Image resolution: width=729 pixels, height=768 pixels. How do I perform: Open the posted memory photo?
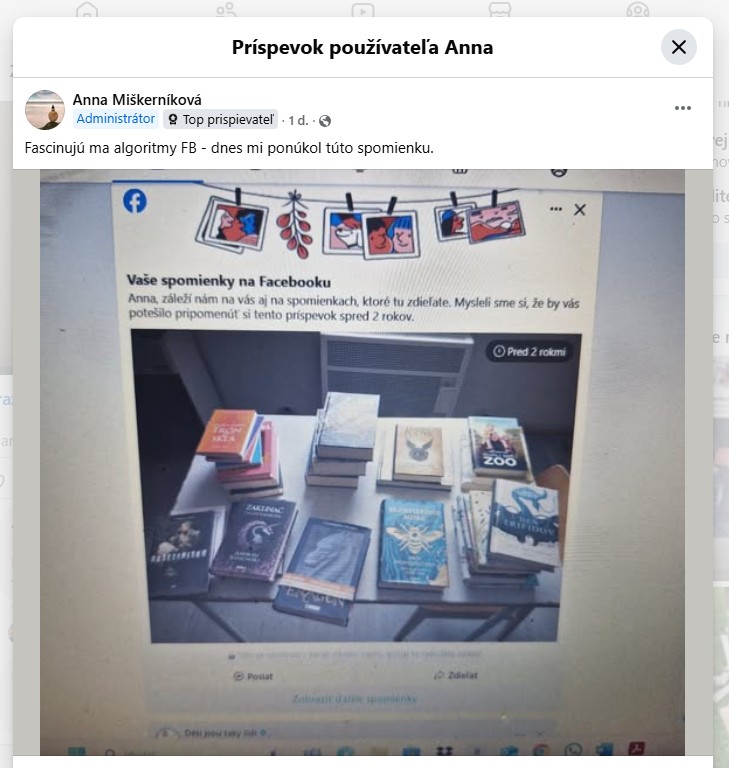coord(362,460)
